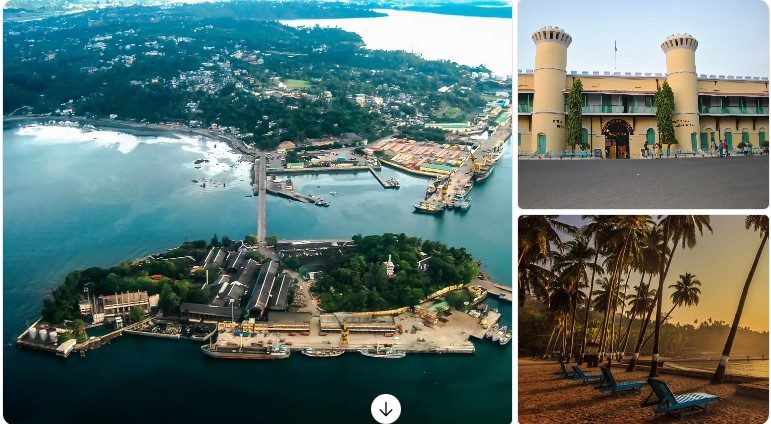The image size is (771, 424).
Task: Tap the down arrow circle button
Action: pyautogui.click(x=386, y=408)
